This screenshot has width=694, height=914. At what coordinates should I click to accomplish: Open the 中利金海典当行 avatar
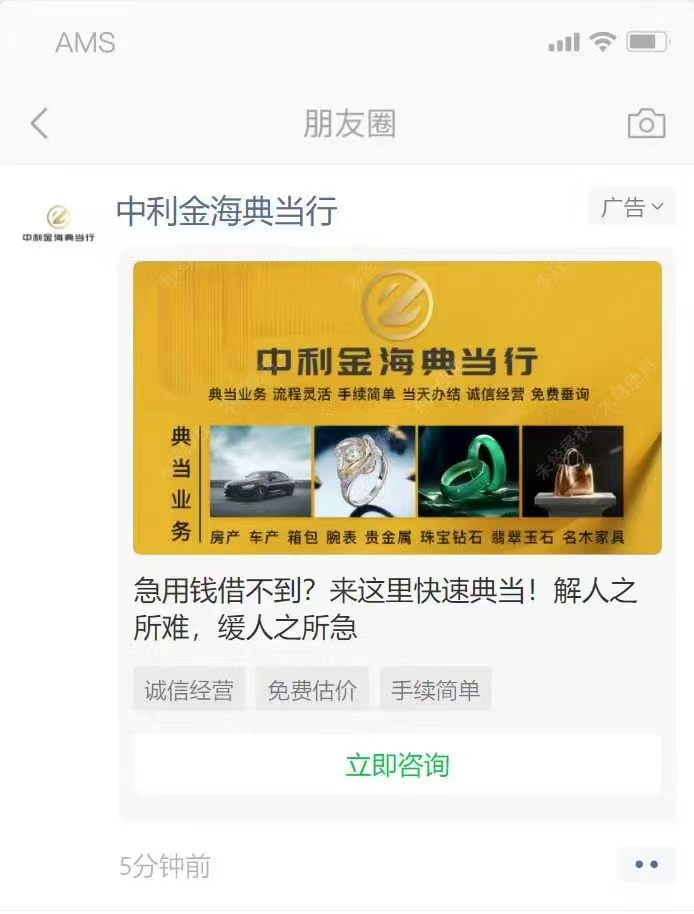[59, 222]
